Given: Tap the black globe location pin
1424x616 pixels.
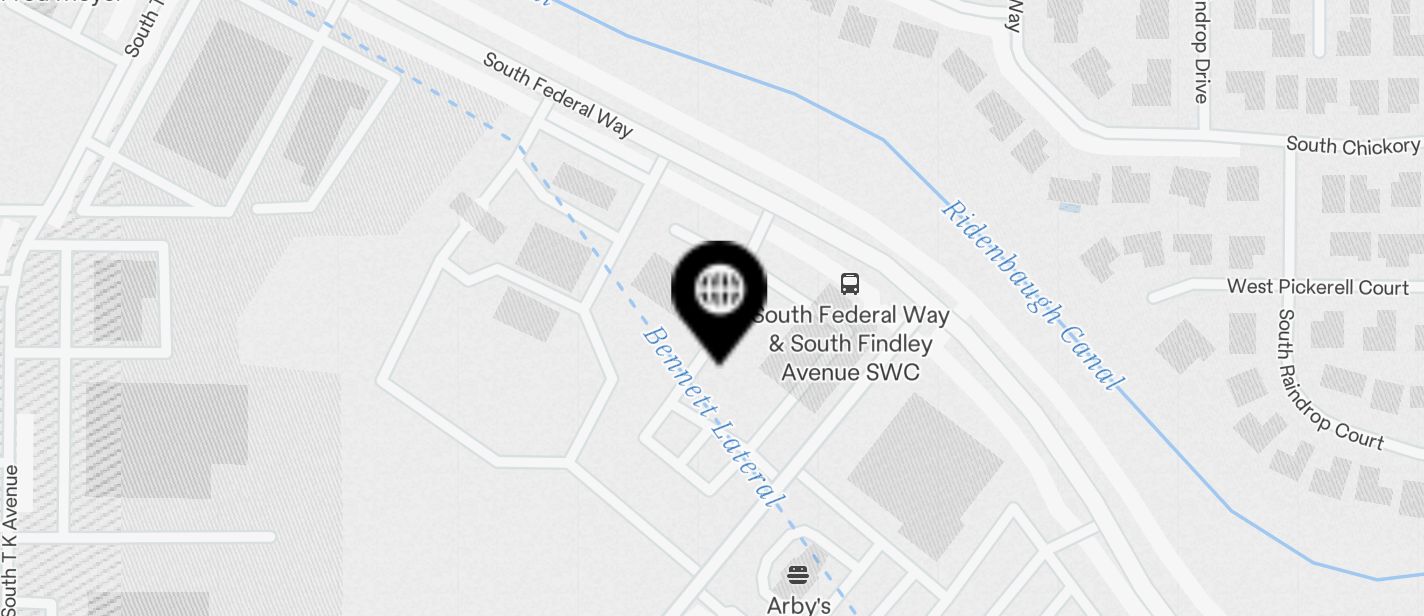Looking at the screenshot, I should 720,291.
